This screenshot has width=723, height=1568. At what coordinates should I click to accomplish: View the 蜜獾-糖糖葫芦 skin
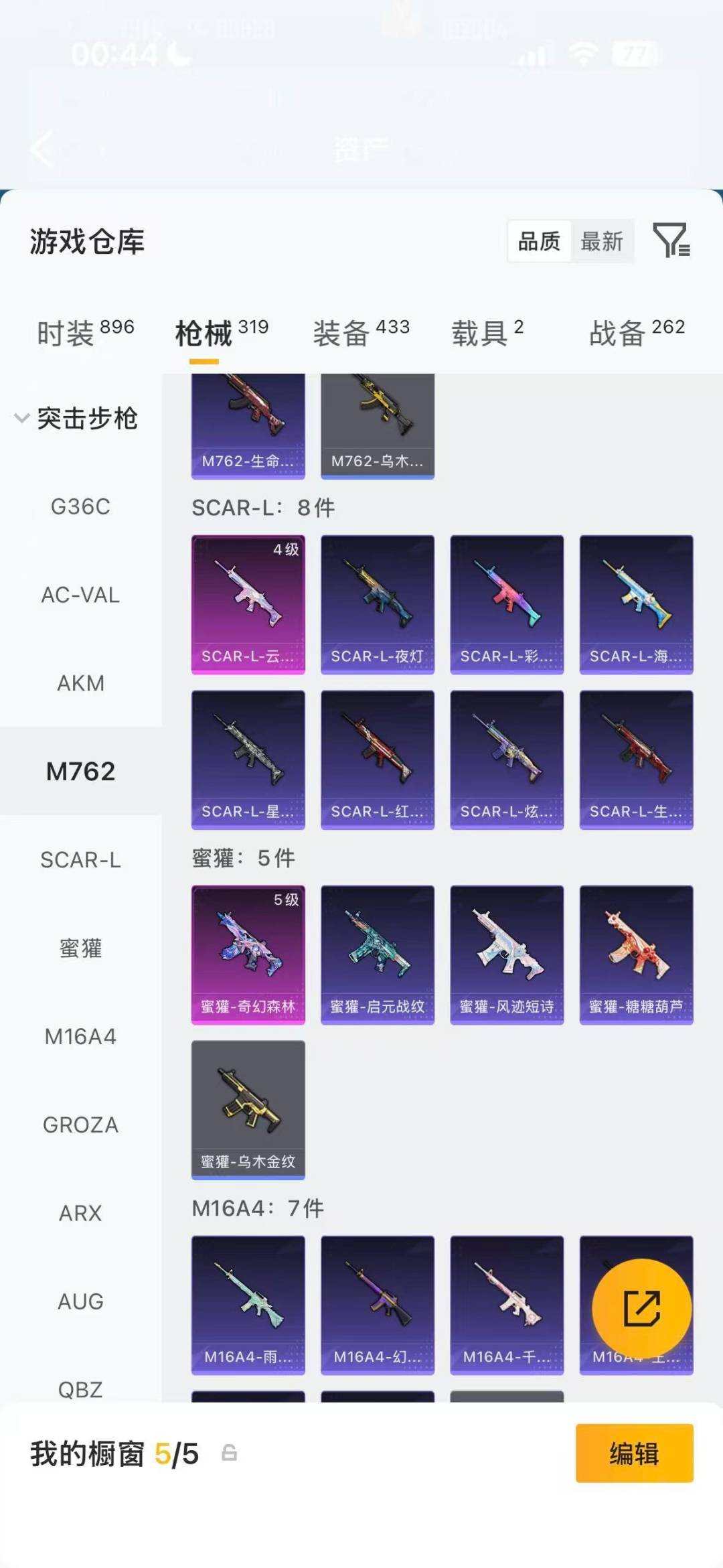[x=636, y=954]
